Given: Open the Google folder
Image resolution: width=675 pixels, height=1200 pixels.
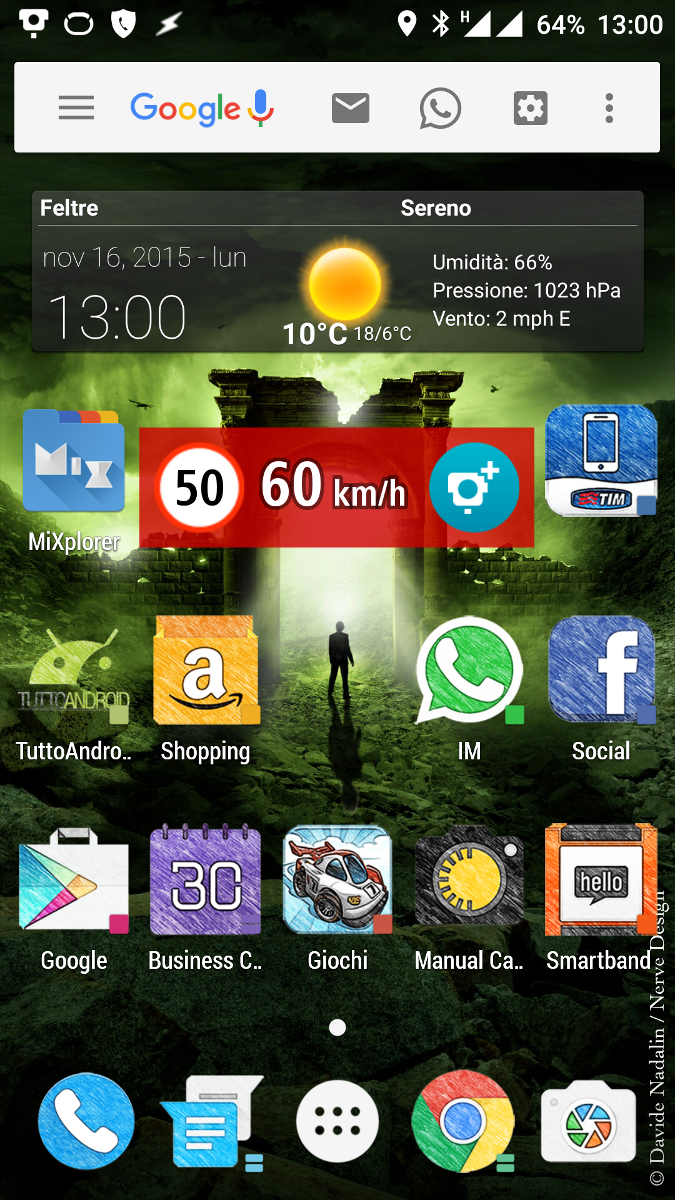Looking at the screenshot, I should pyautogui.click(x=74, y=900).
